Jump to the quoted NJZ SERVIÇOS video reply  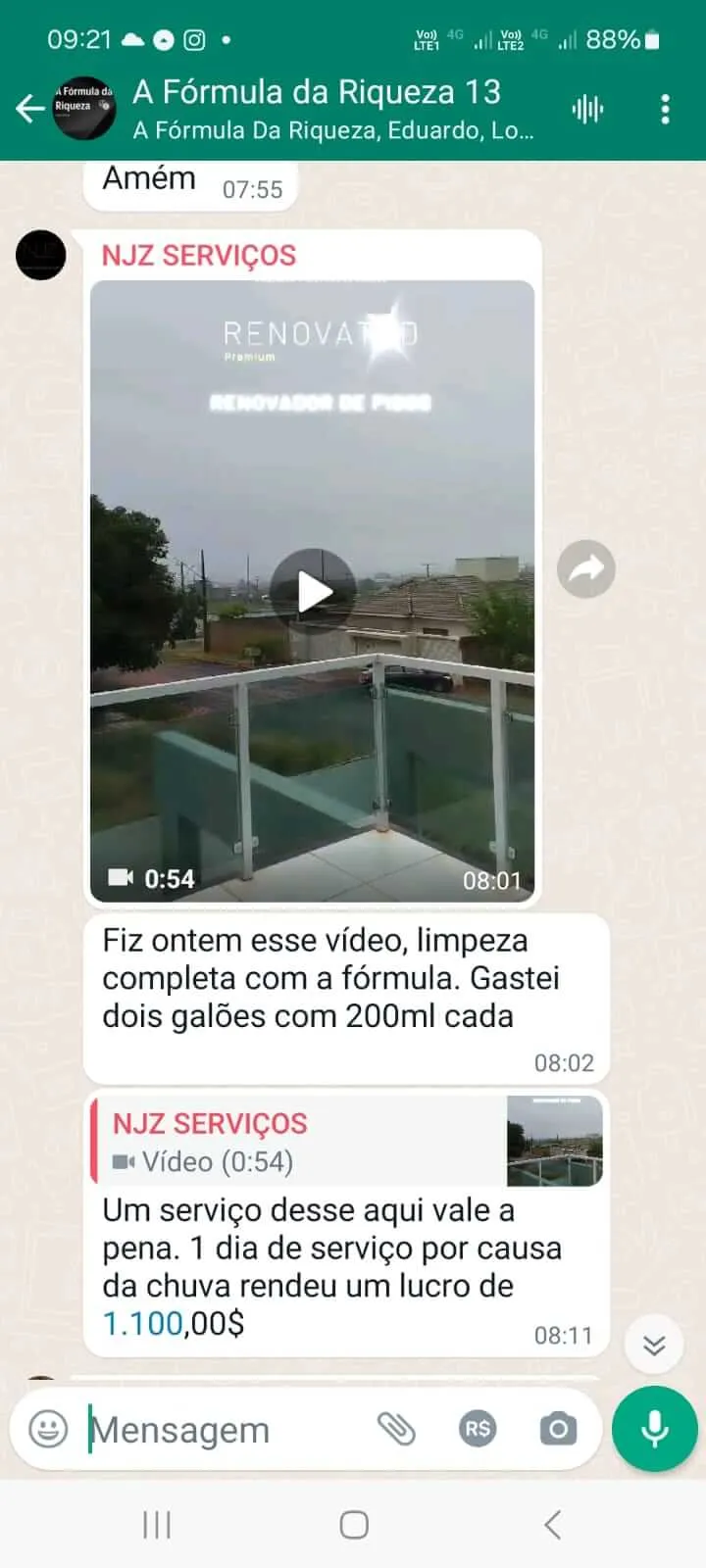pos(345,1142)
